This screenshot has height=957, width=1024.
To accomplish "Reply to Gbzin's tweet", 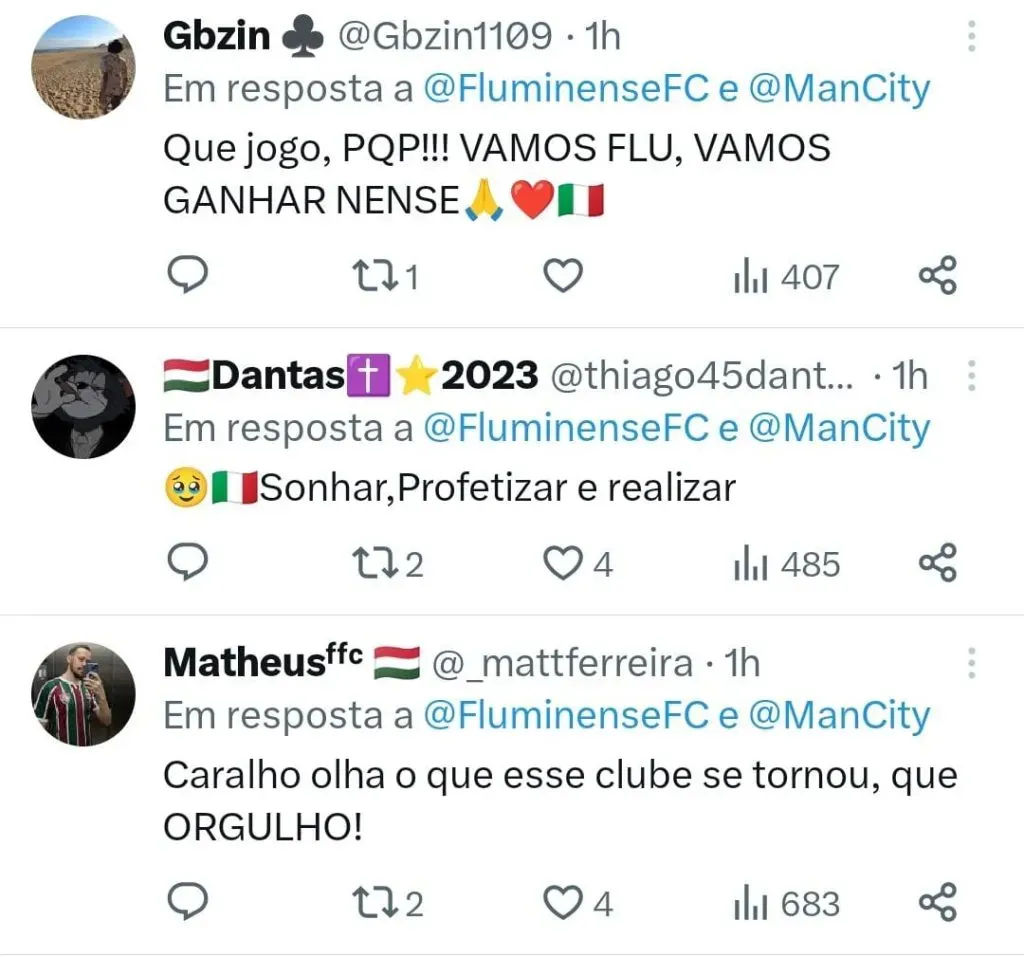I will point(184,276).
